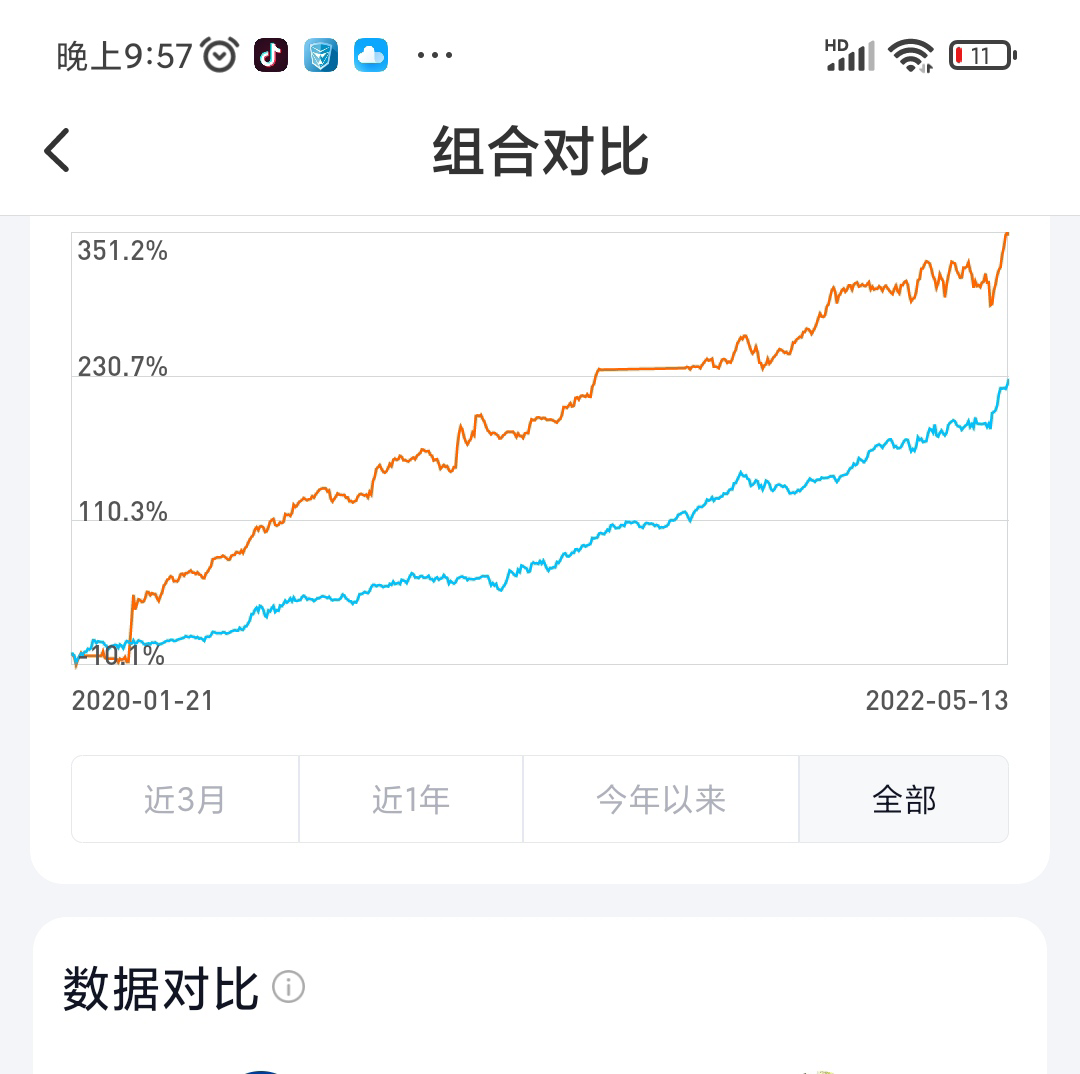Show 今年以来 performance
The width and height of the screenshot is (1080, 1074).
pyautogui.click(x=661, y=799)
